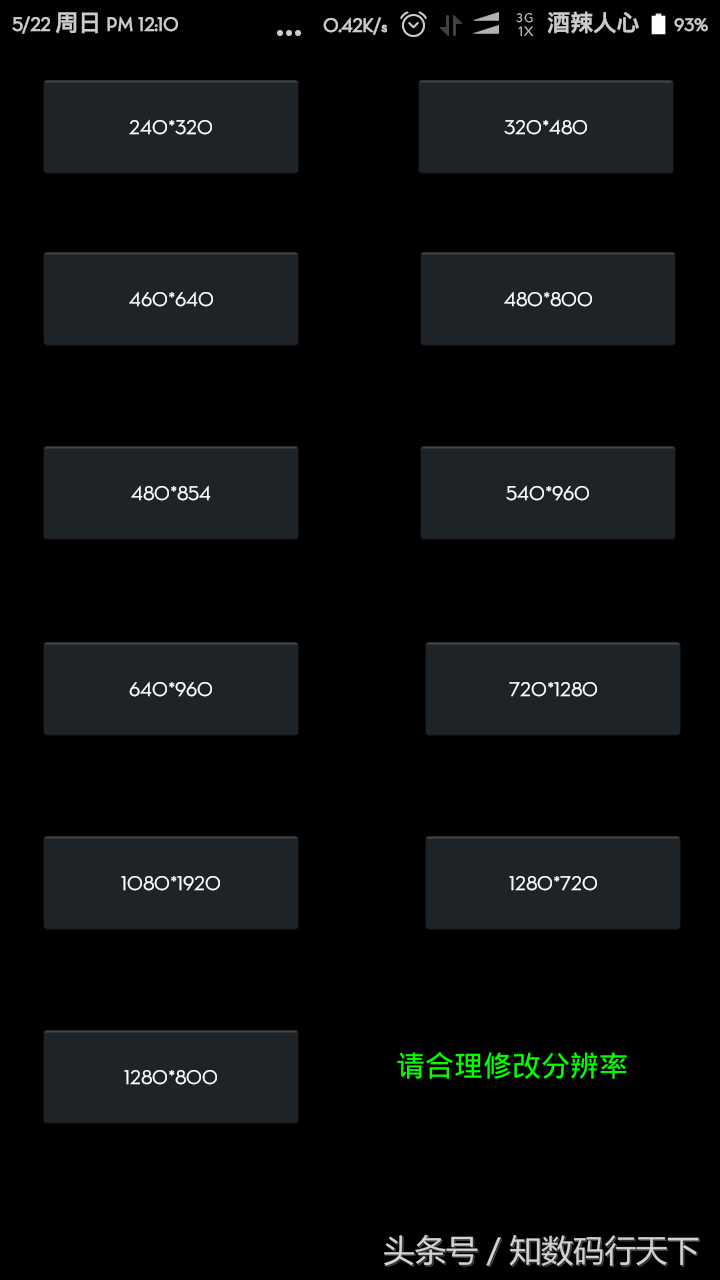Screen dimensions: 720x1280
Task: Select the 240*320 resolution button
Action: pos(170,127)
